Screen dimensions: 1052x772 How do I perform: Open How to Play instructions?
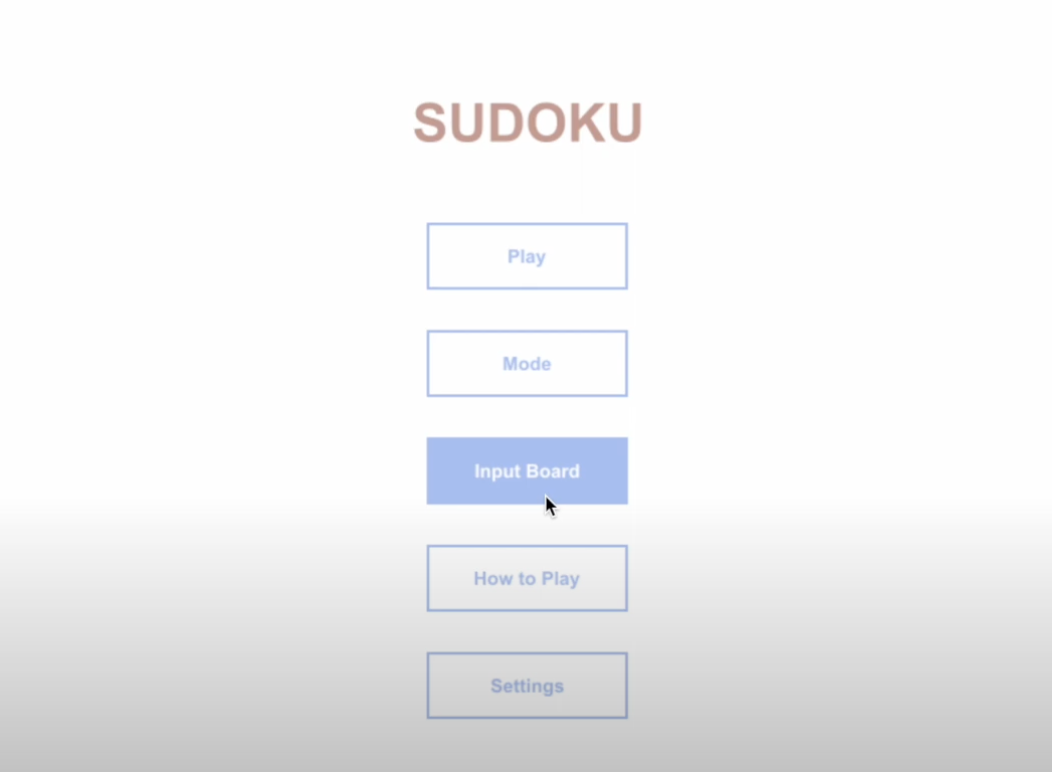tap(527, 579)
